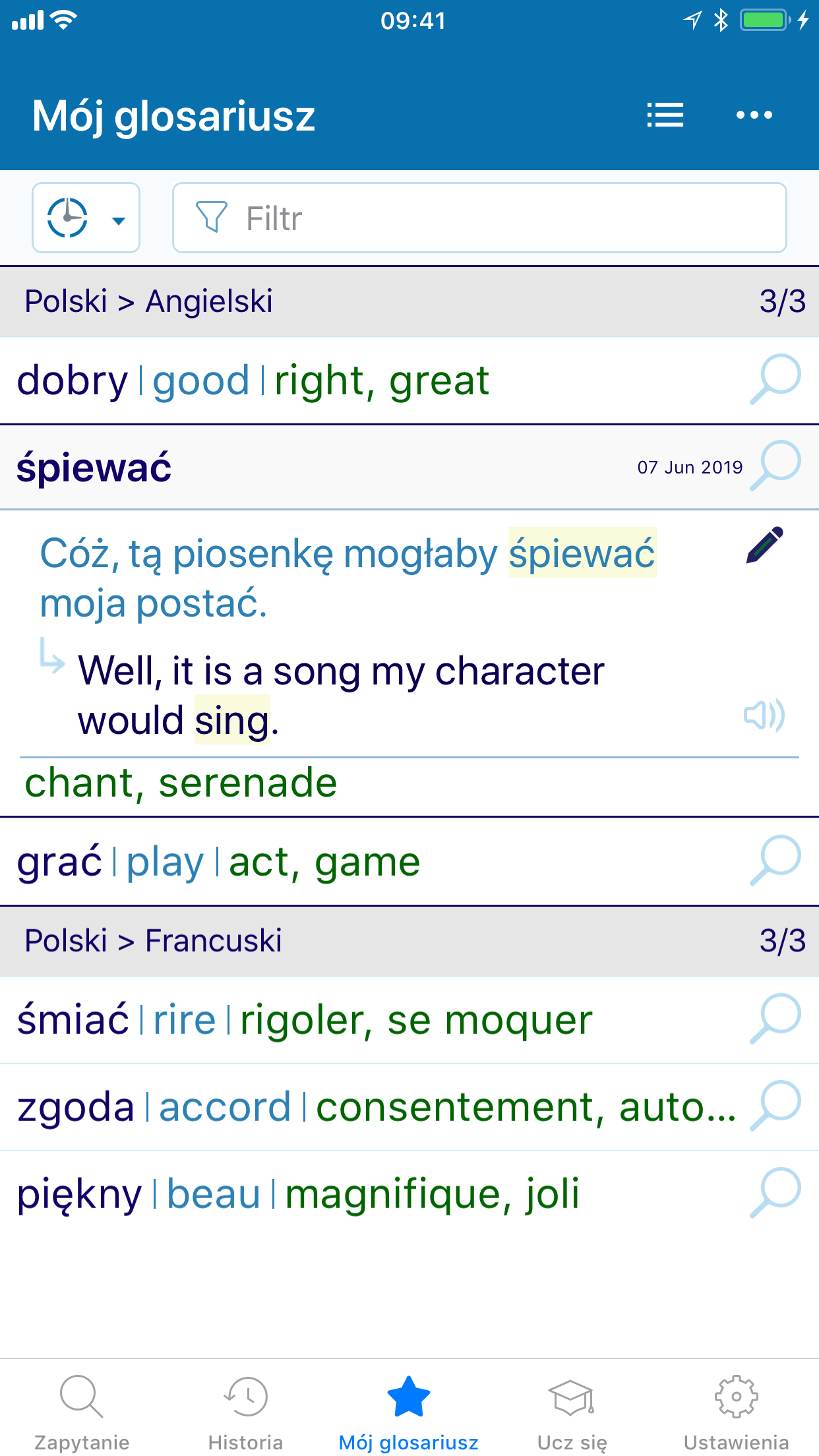Image resolution: width=819 pixels, height=1456 pixels.
Task: Open the overflow menu with three dots
Action: [754, 115]
